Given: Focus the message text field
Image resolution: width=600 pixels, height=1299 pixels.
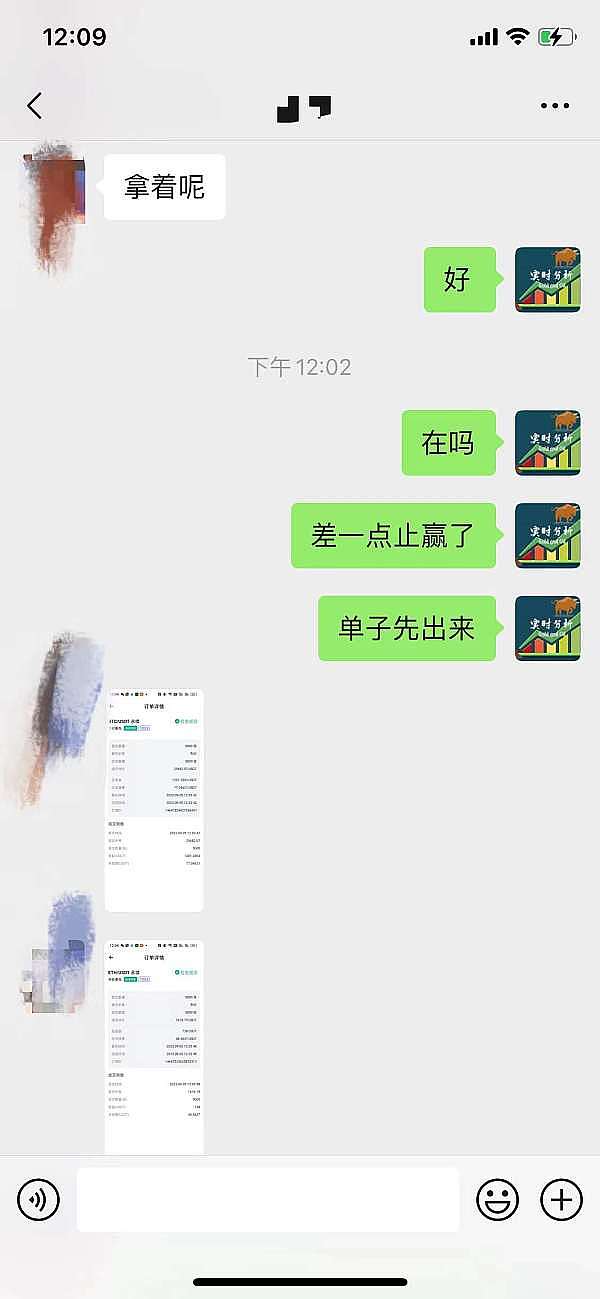Looking at the screenshot, I should click(x=267, y=1199).
